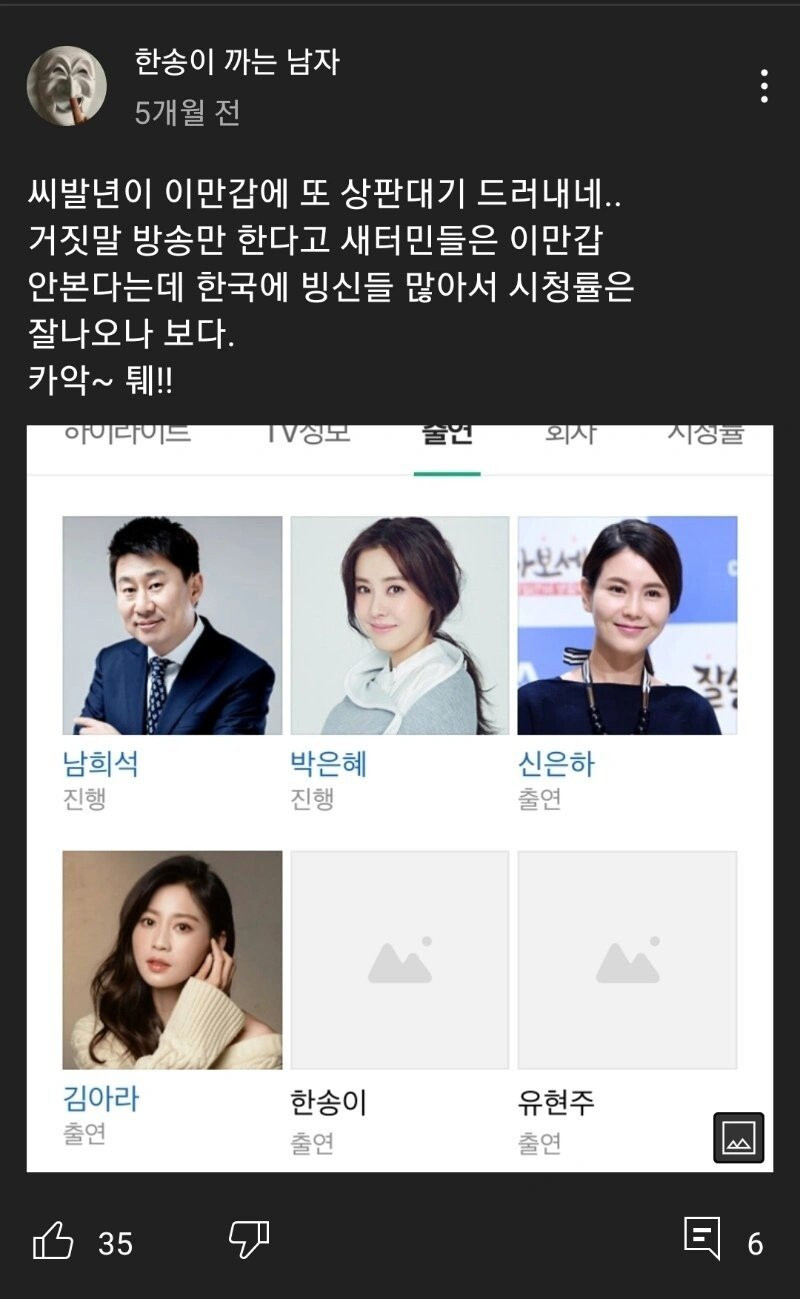Screen dimensions: 800x1299
Task: Open the comments on this post
Action: (703, 1240)
